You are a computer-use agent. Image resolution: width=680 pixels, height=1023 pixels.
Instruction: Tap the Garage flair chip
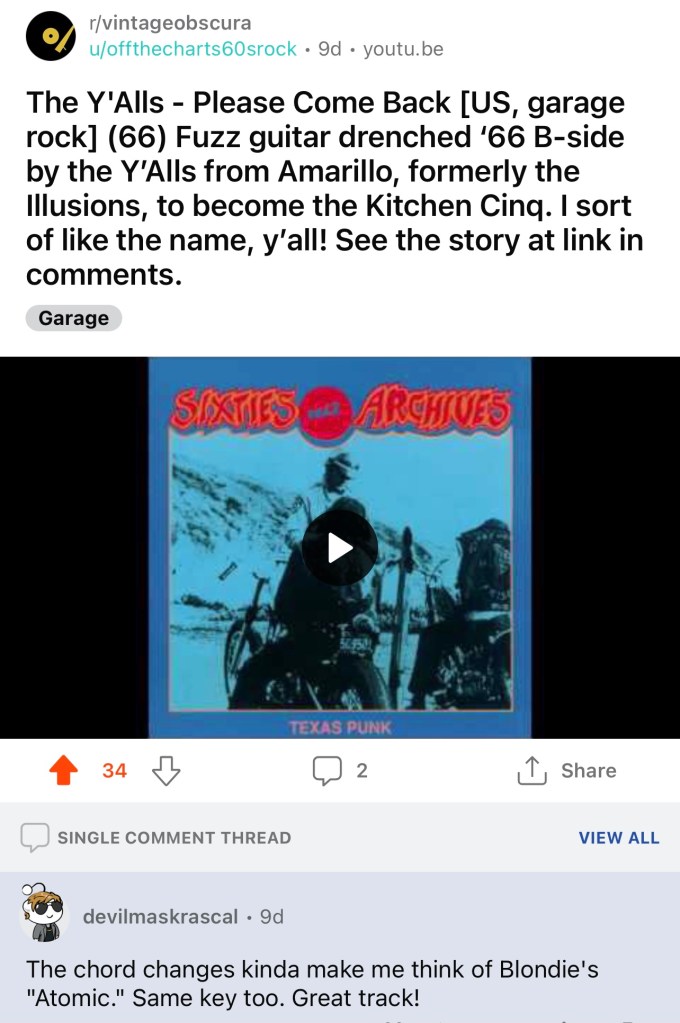tap(74, 318)
